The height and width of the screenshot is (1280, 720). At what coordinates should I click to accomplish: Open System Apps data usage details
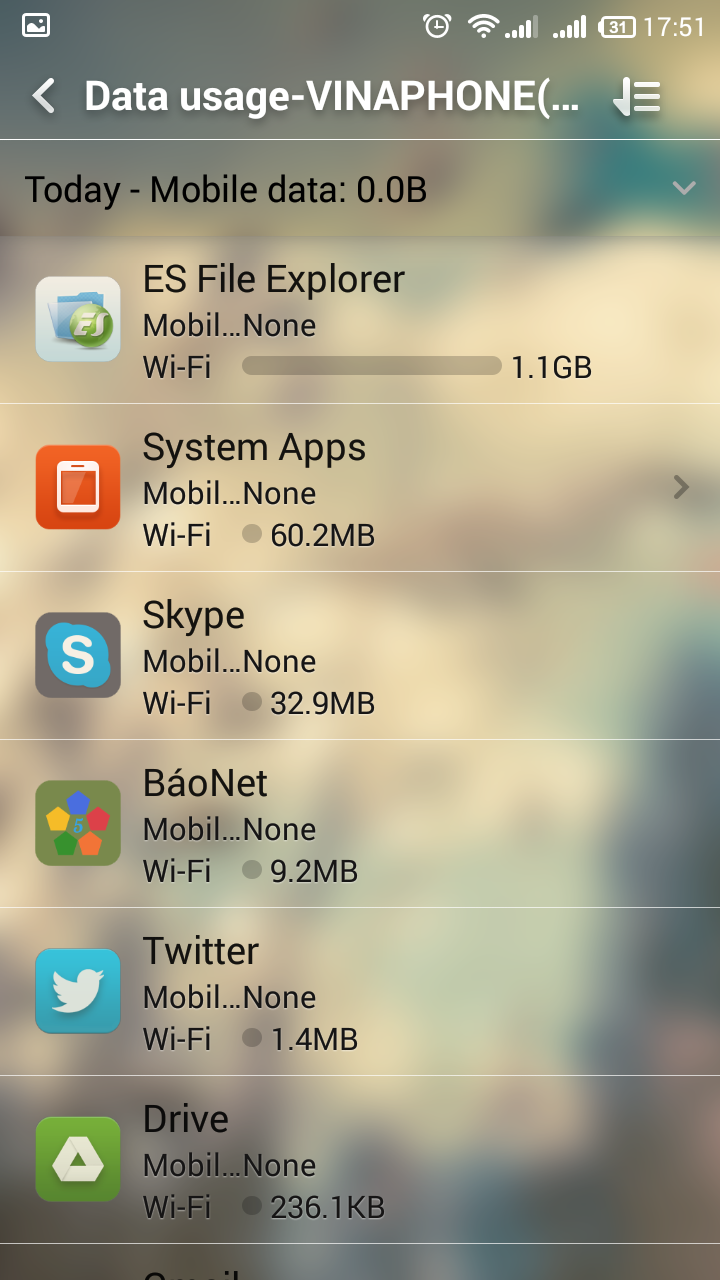[x=360, y=488]
